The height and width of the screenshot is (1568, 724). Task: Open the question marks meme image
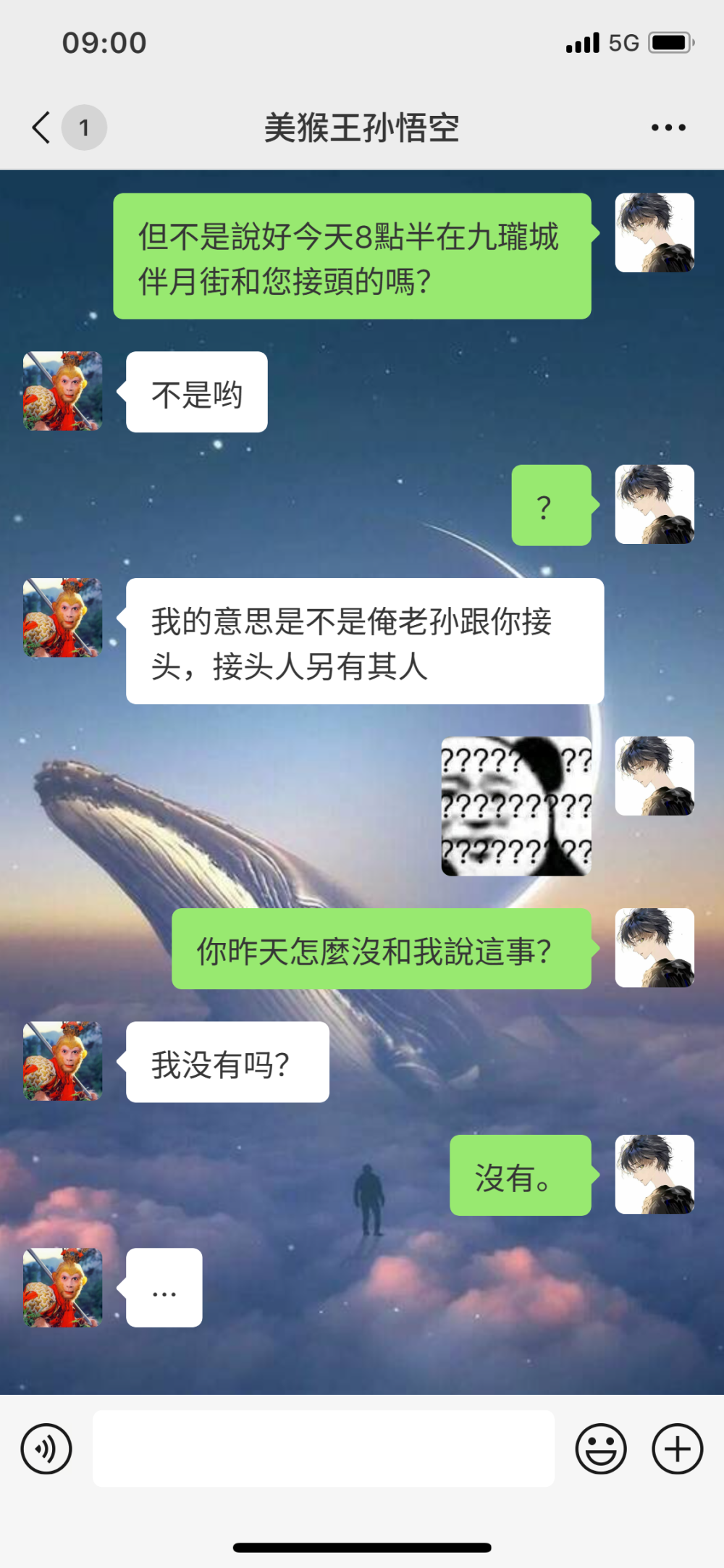click(x=516, y=806)
